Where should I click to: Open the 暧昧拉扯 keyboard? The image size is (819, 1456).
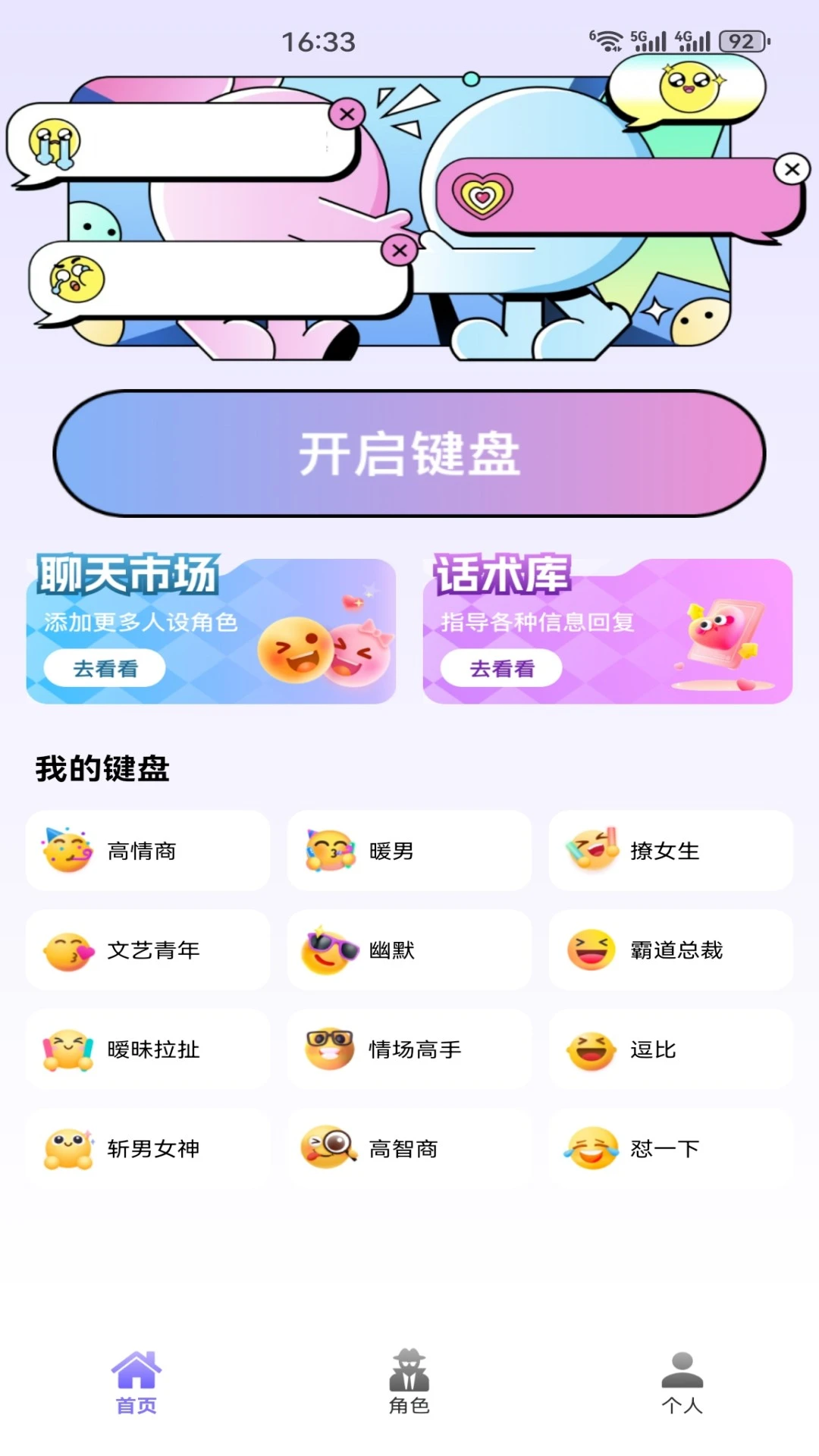148,1050
